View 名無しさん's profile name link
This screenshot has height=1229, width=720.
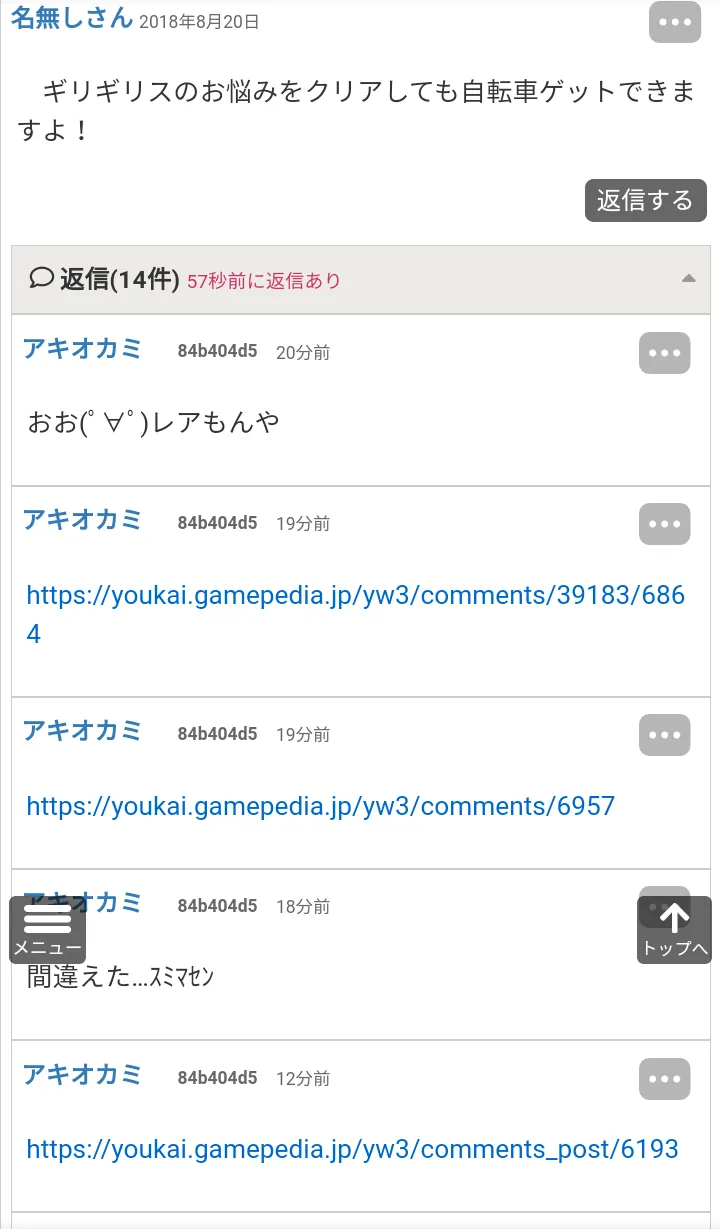(72, 18)
